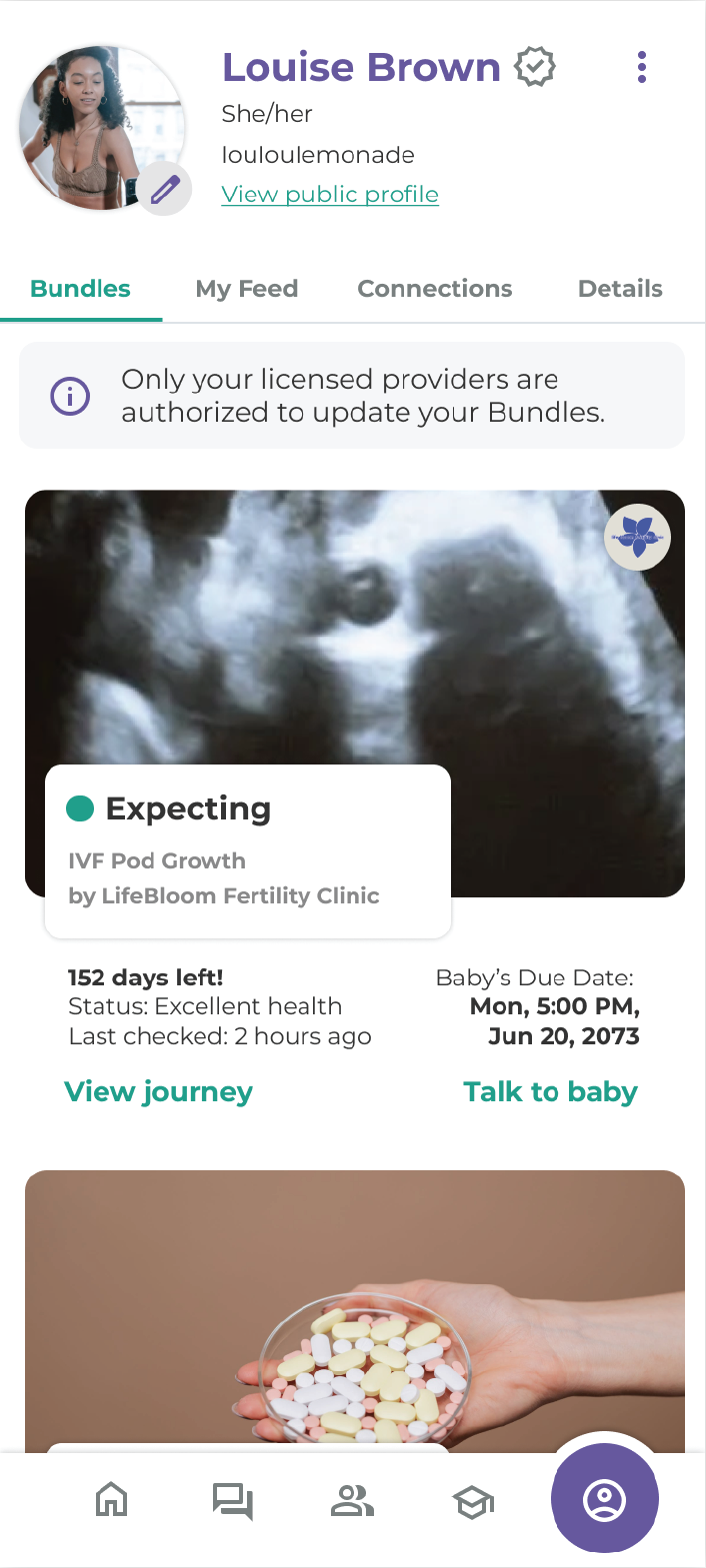Select the profile tab in bottom bar

604,1500
